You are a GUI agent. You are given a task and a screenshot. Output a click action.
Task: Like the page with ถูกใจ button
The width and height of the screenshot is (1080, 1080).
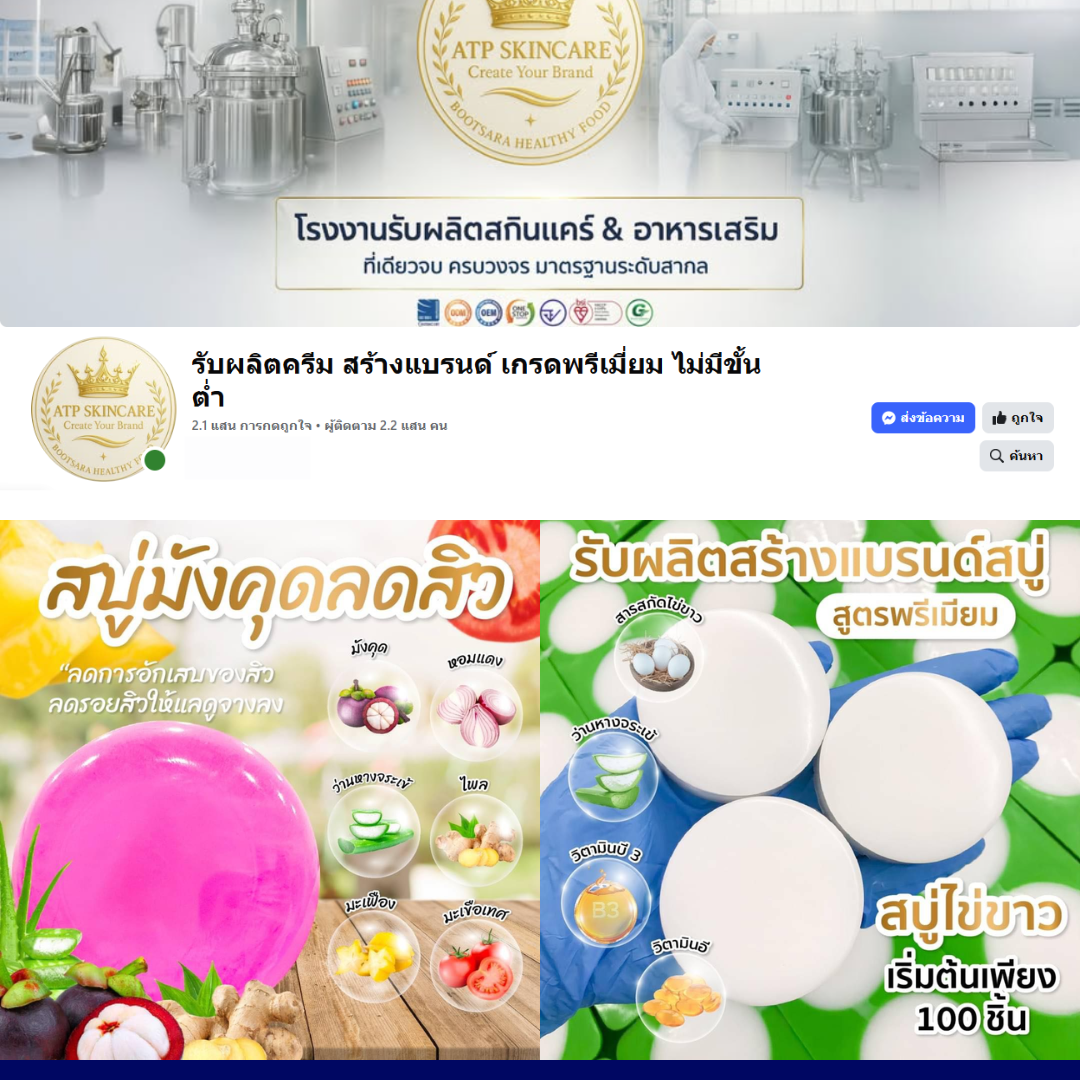[1017, 418]
